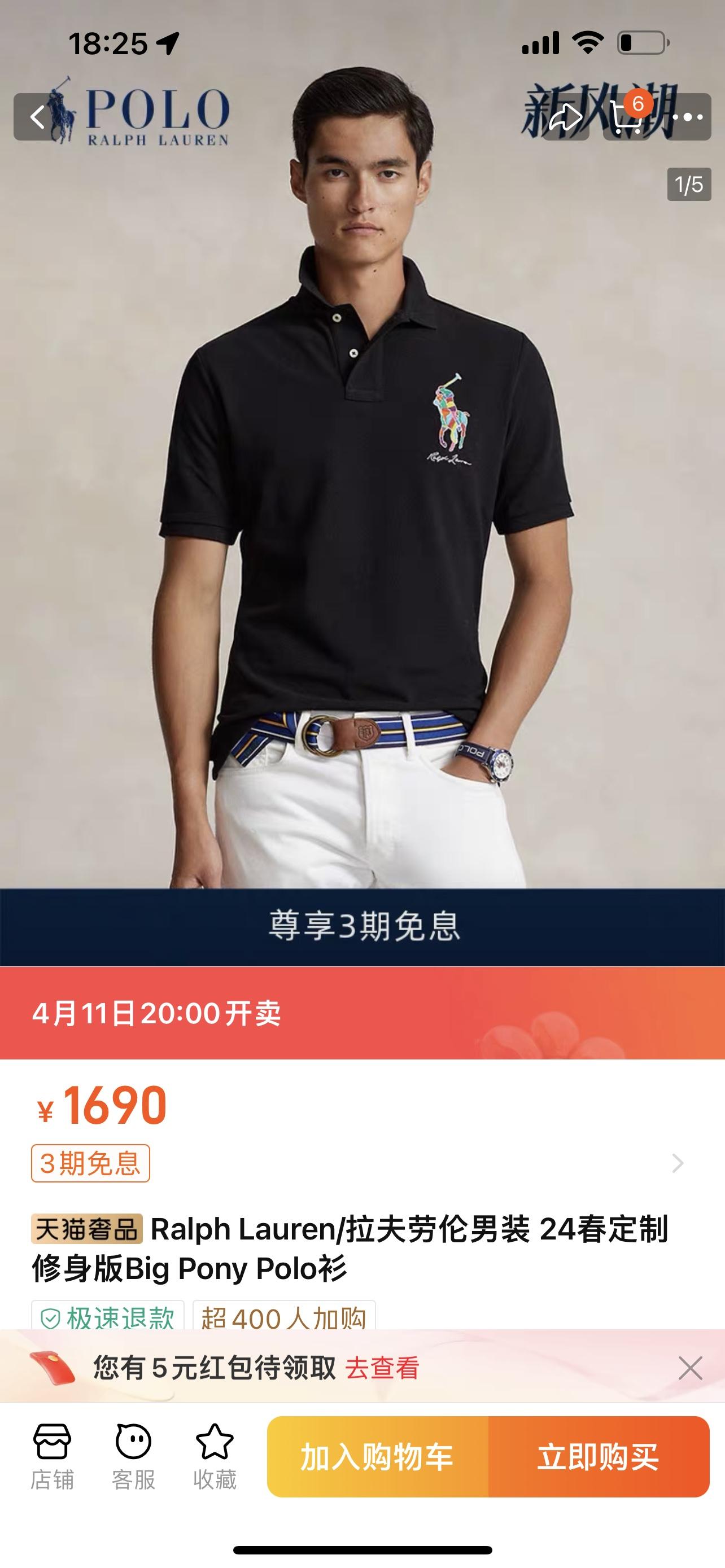Tap 立即购买 to buy now

click(599, 1457)
